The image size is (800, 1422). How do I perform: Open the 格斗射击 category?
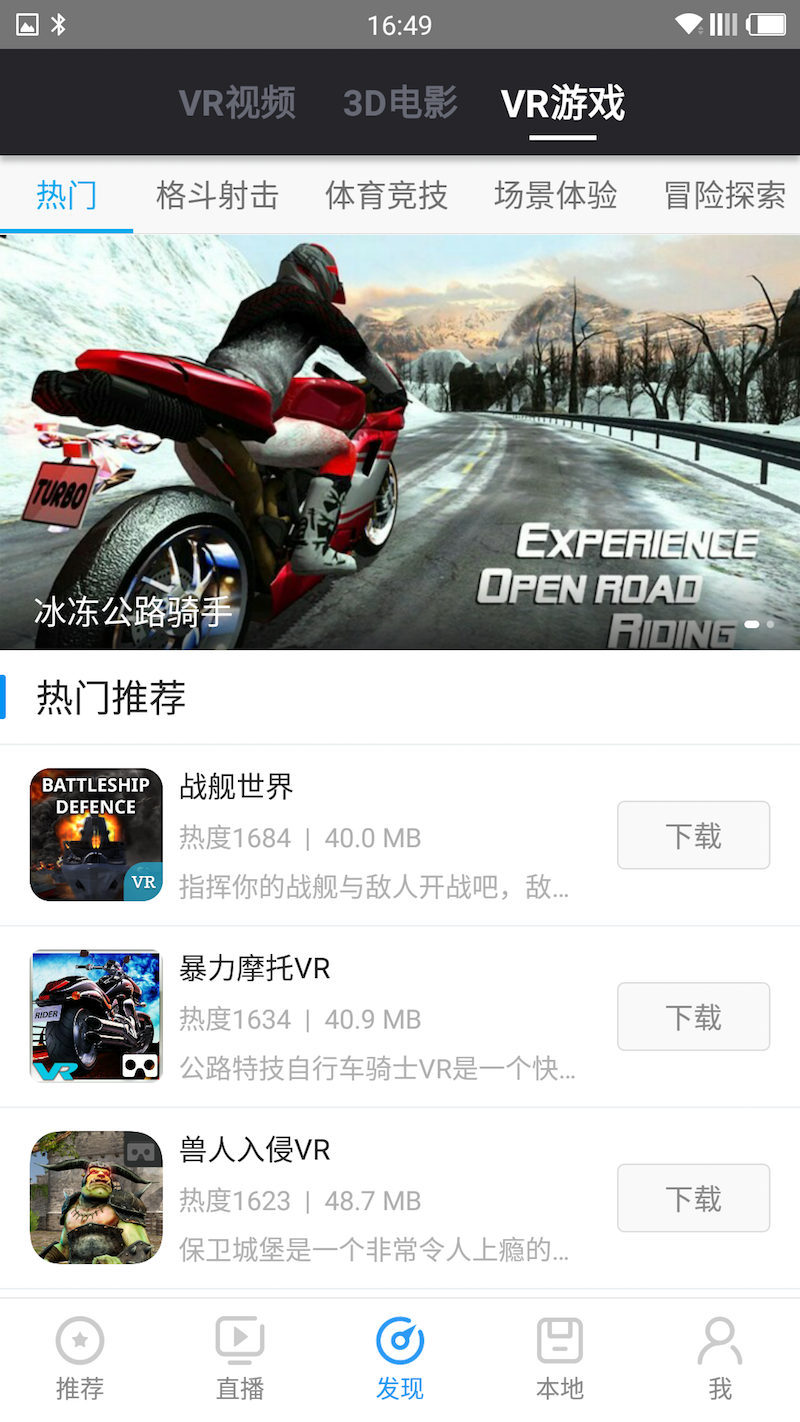click(x=217, y=195)
